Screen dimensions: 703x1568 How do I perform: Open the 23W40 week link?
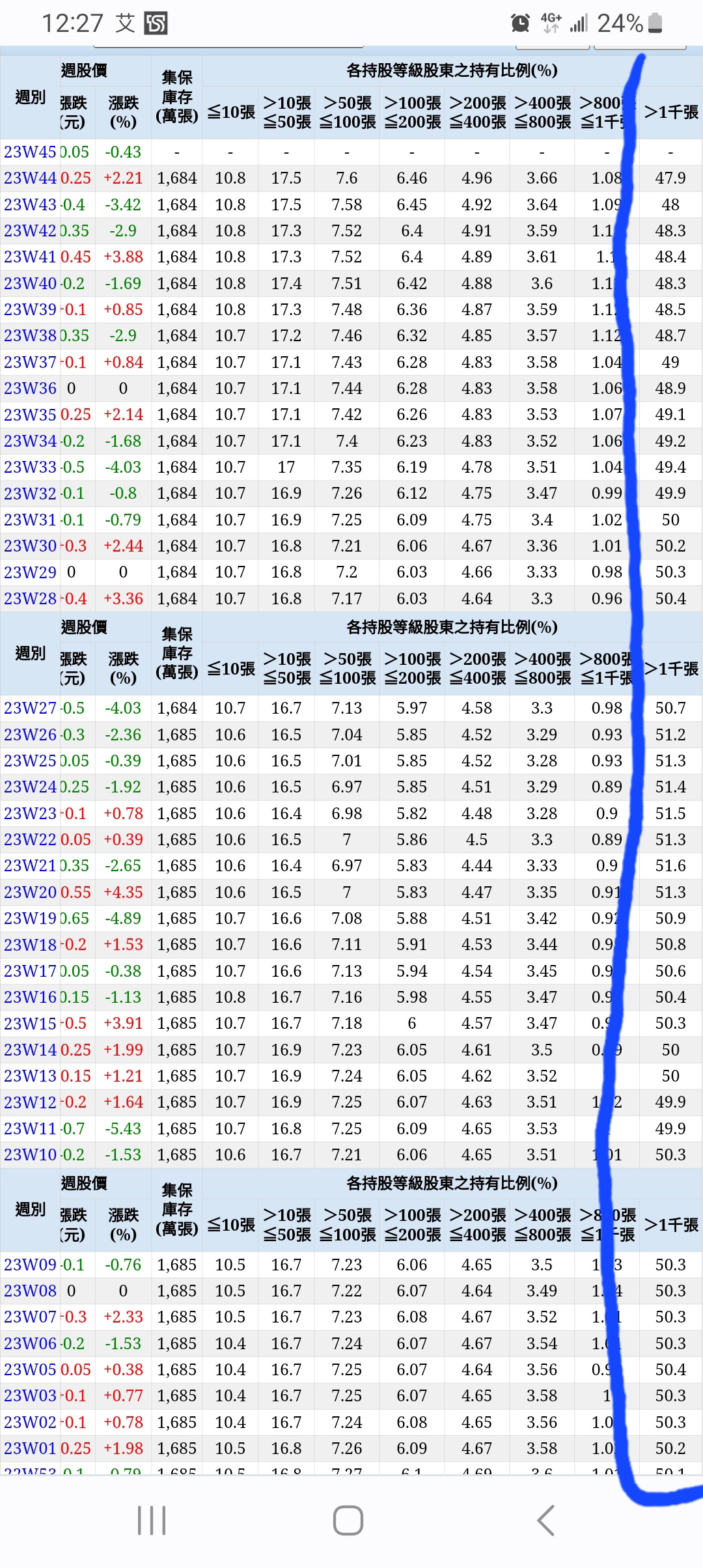coord(30,283)
